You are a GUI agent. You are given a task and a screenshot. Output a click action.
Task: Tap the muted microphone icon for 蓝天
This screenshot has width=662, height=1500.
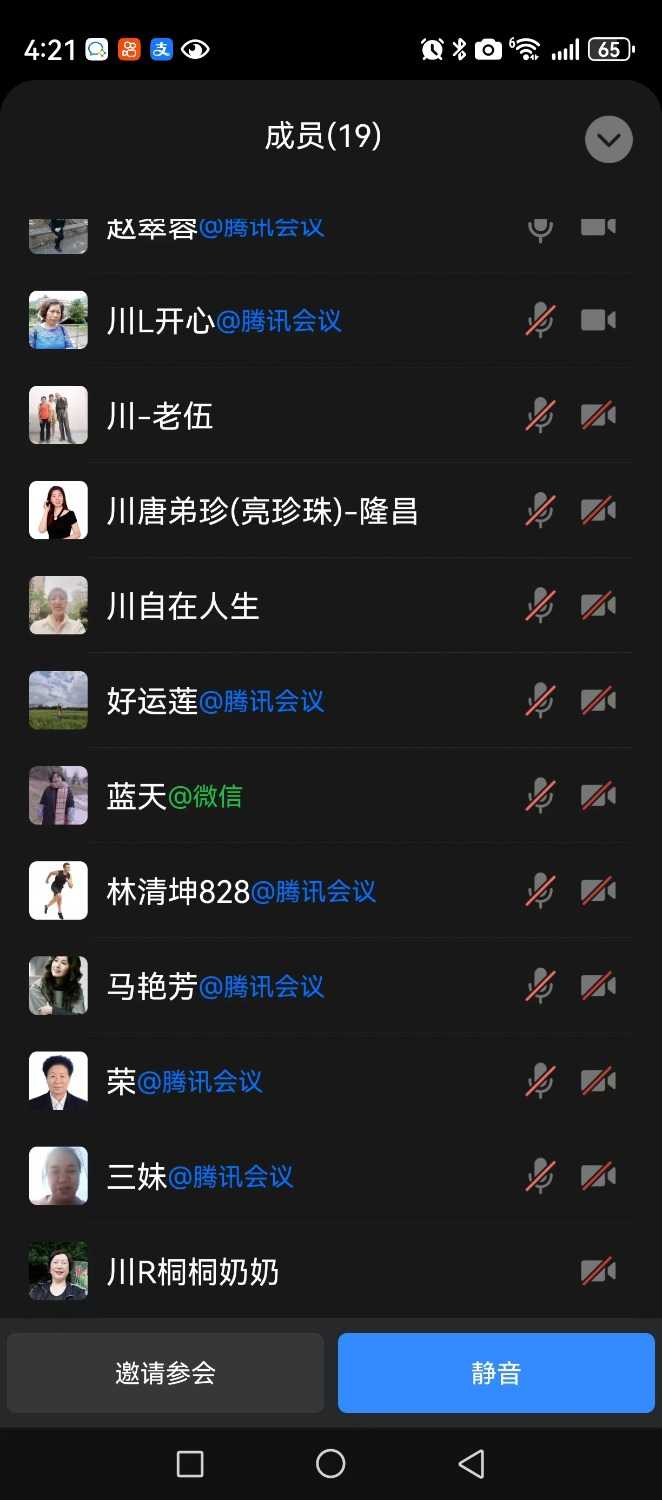pyautogui.click(x=540, y=796)
